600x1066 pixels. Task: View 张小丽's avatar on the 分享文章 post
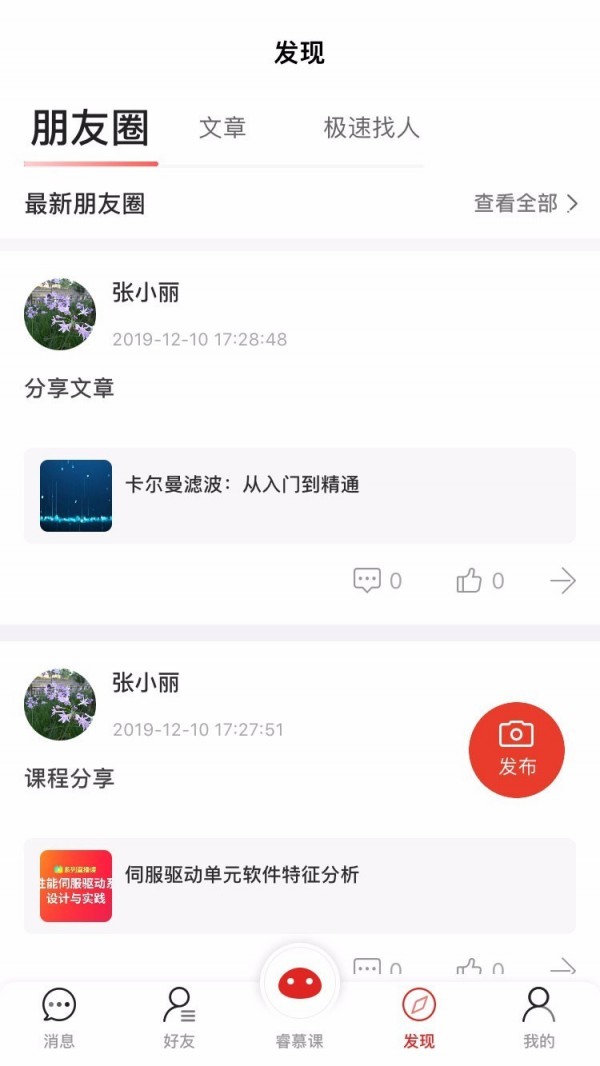pyautogui.click(x=60, y=314)
